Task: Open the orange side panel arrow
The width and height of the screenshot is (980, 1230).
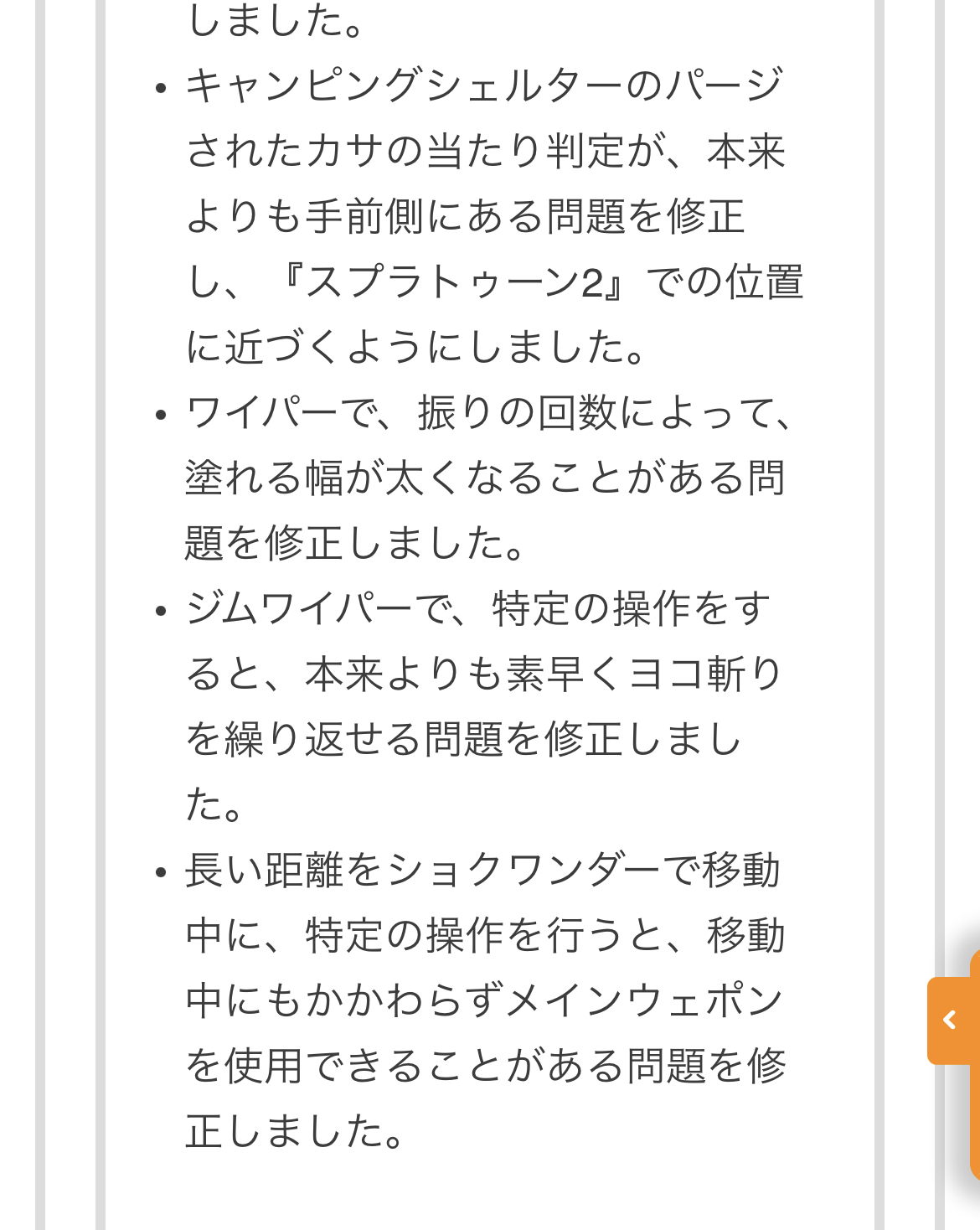Action: click(952, 1020)
